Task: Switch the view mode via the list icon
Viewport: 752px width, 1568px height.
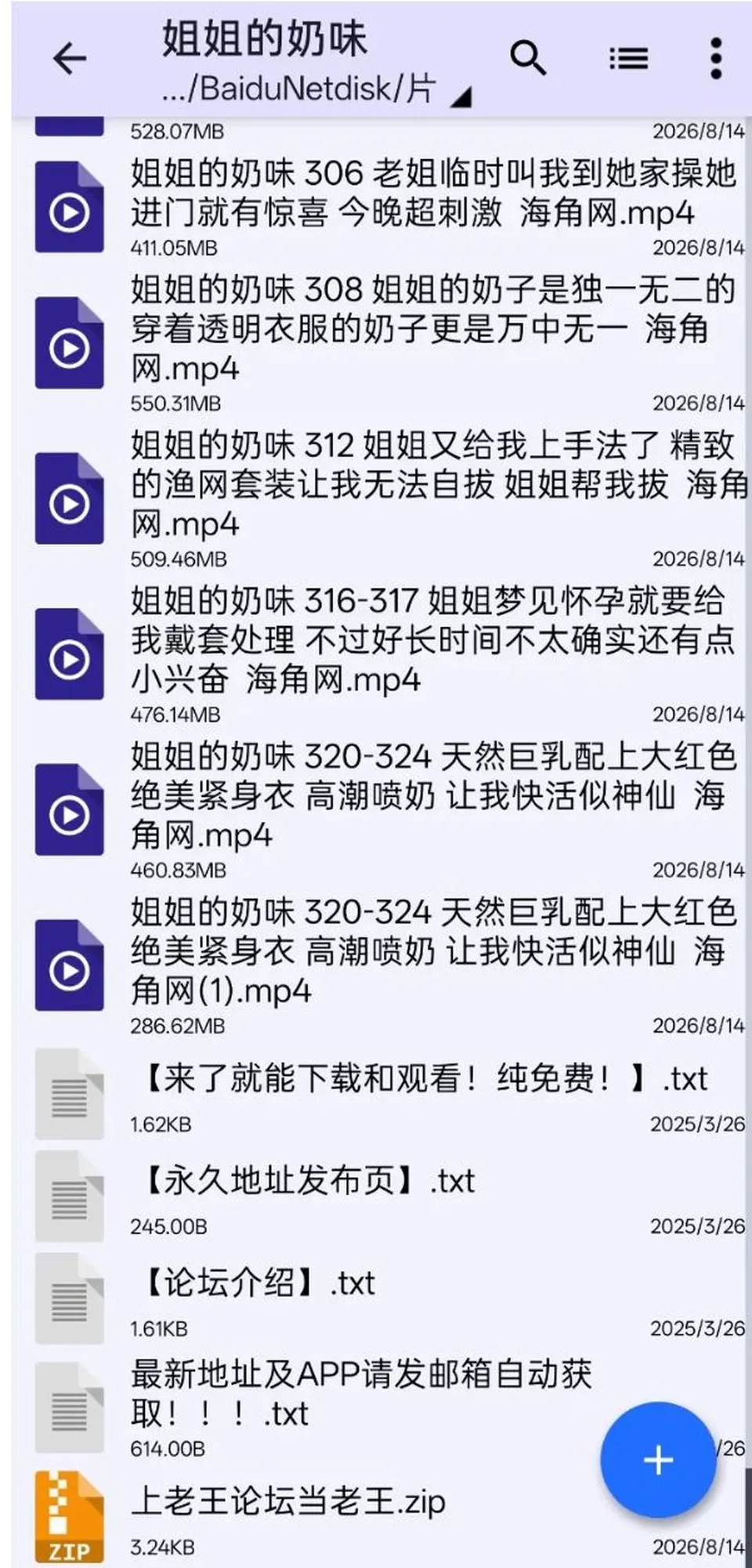Action: [x=628, y=59]
